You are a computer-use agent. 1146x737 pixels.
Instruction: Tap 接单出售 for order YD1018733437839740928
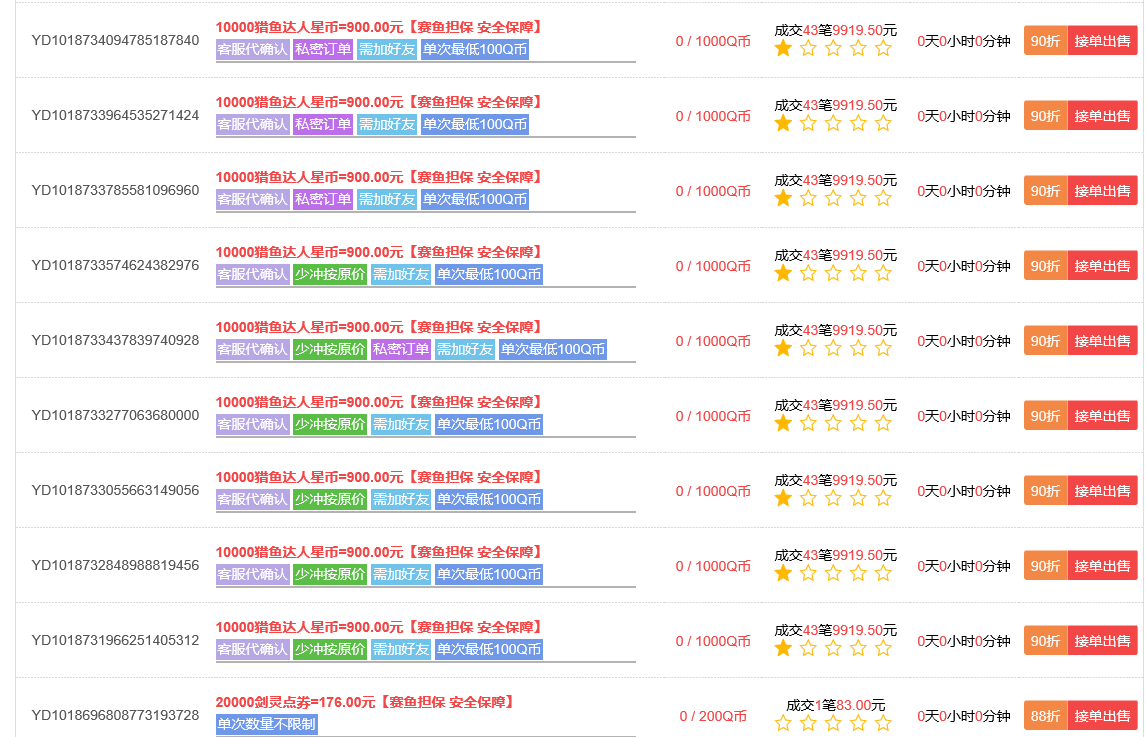pyautogui.click(x=1102, y=341)
